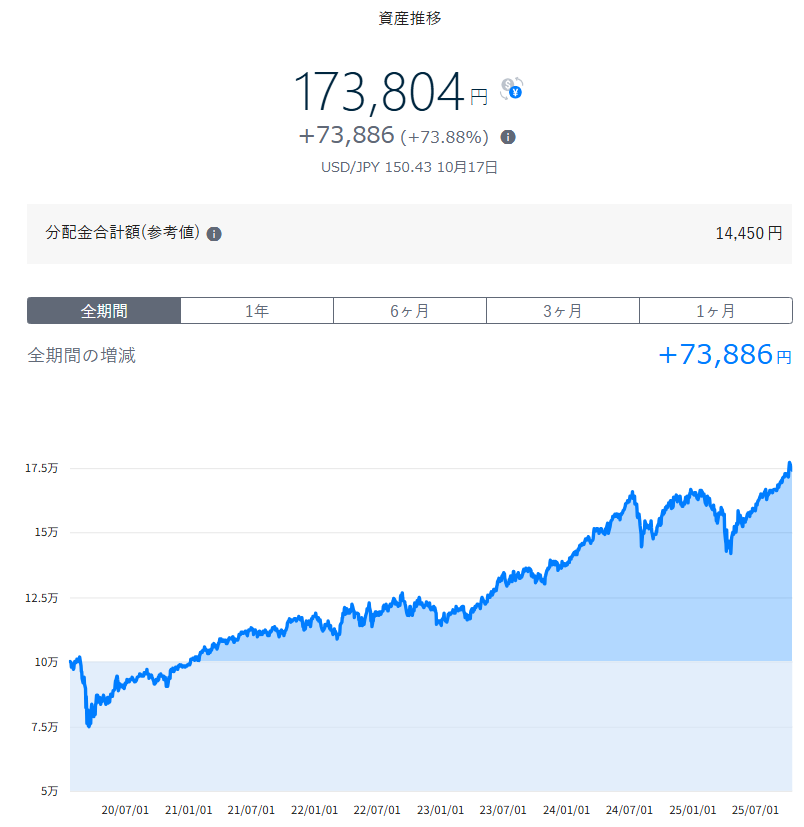Show the 1ヶ月 period
804x827 pixels.
pyautogui.click(x=716, y=311)
